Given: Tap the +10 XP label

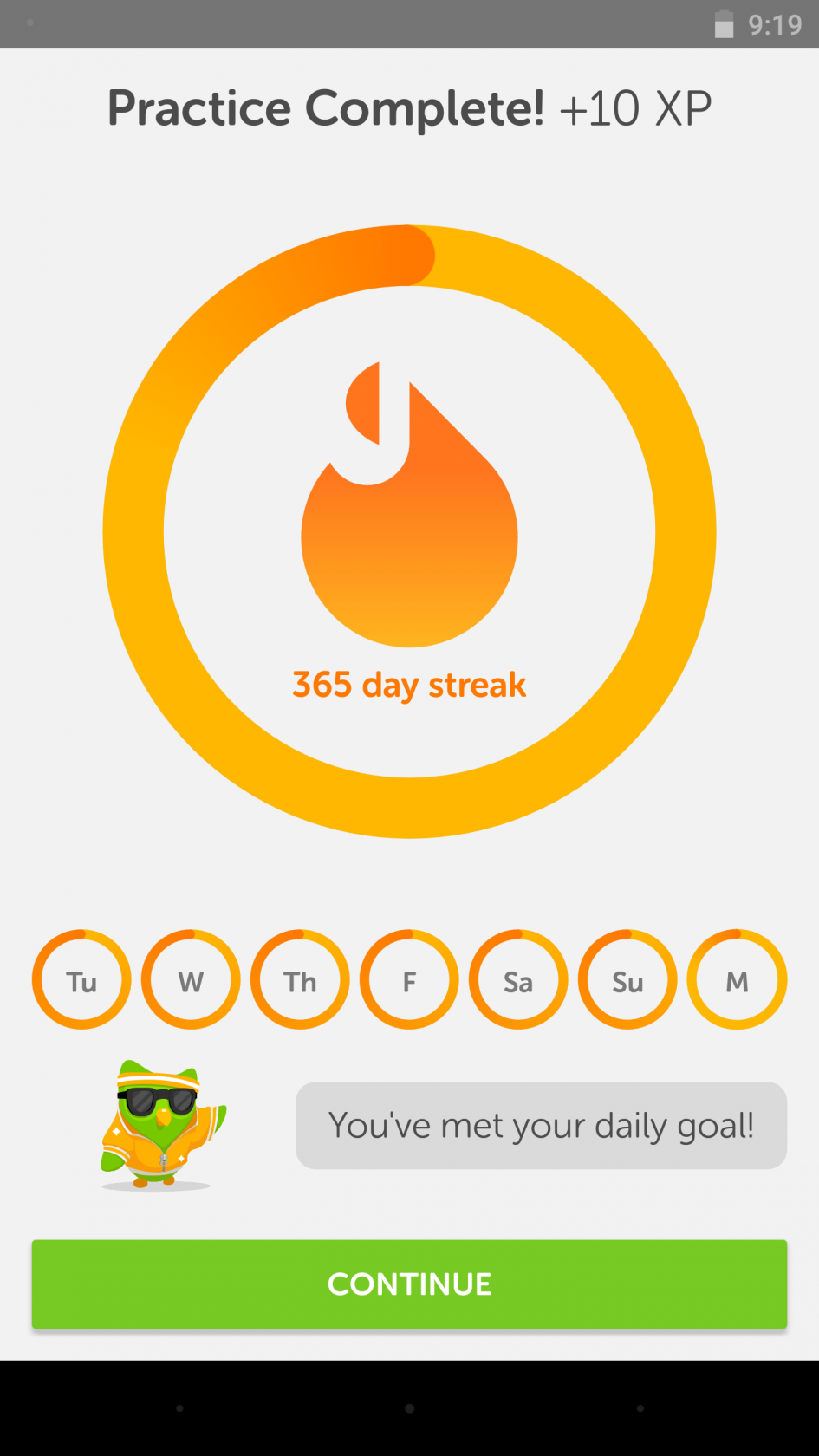Looking at the screenshot, I should [635, 107].
